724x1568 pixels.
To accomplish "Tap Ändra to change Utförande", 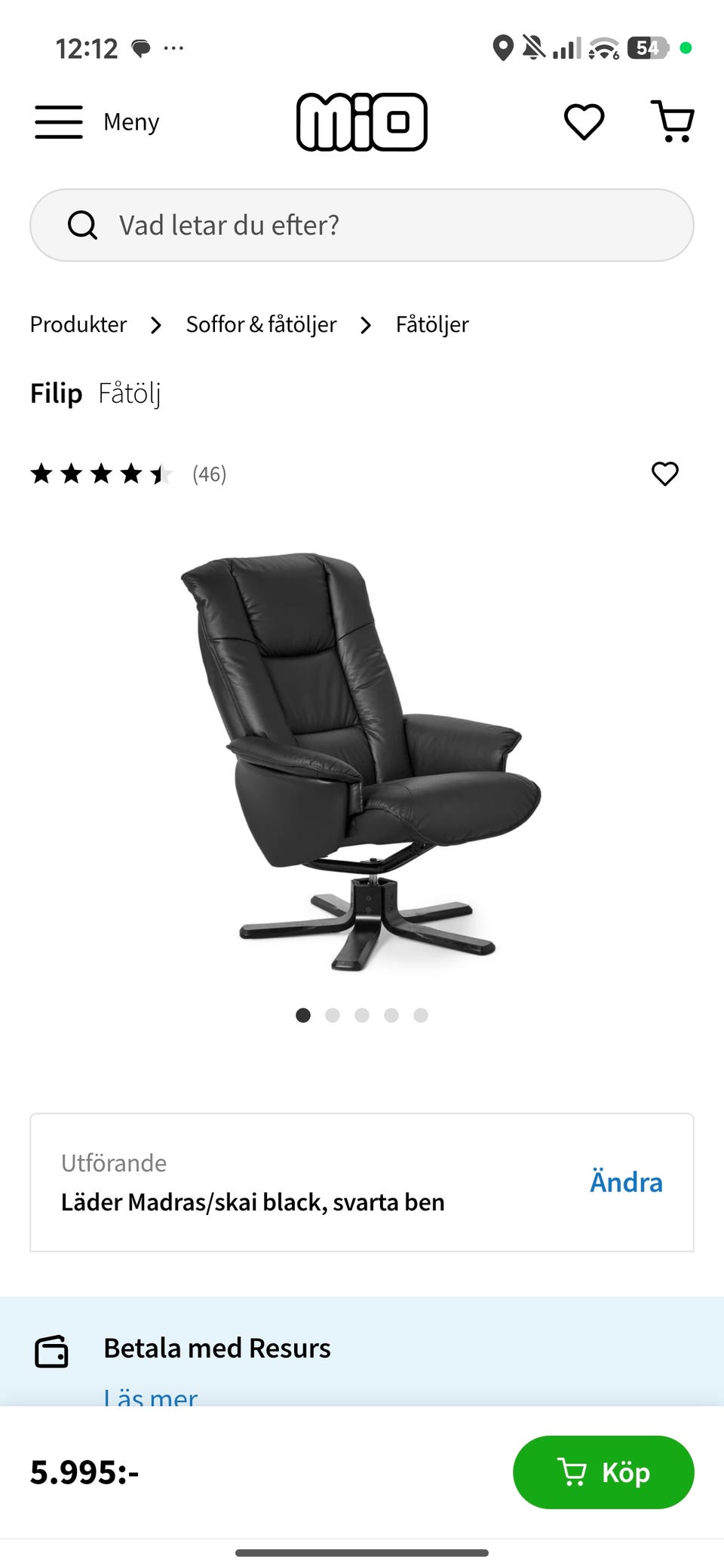I will [626, 1182].
